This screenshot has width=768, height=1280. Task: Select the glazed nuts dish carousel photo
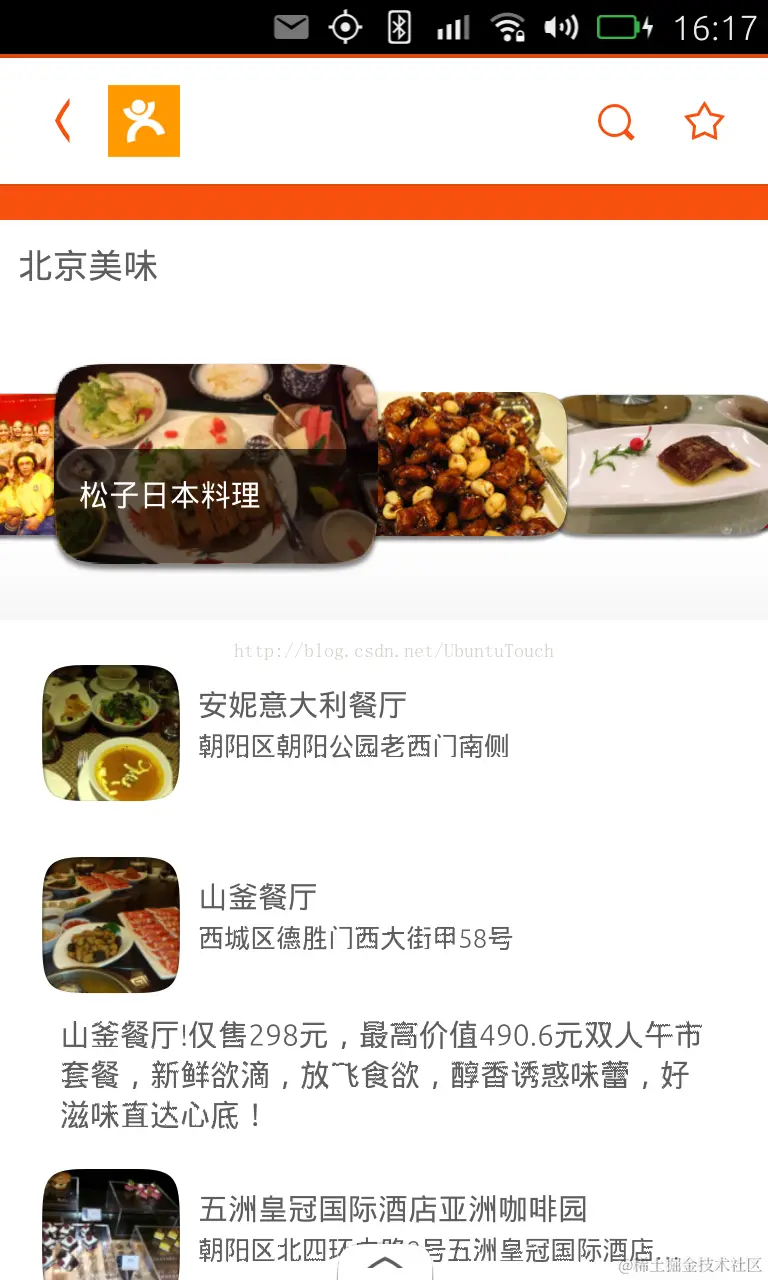click(x=470, y=463)
